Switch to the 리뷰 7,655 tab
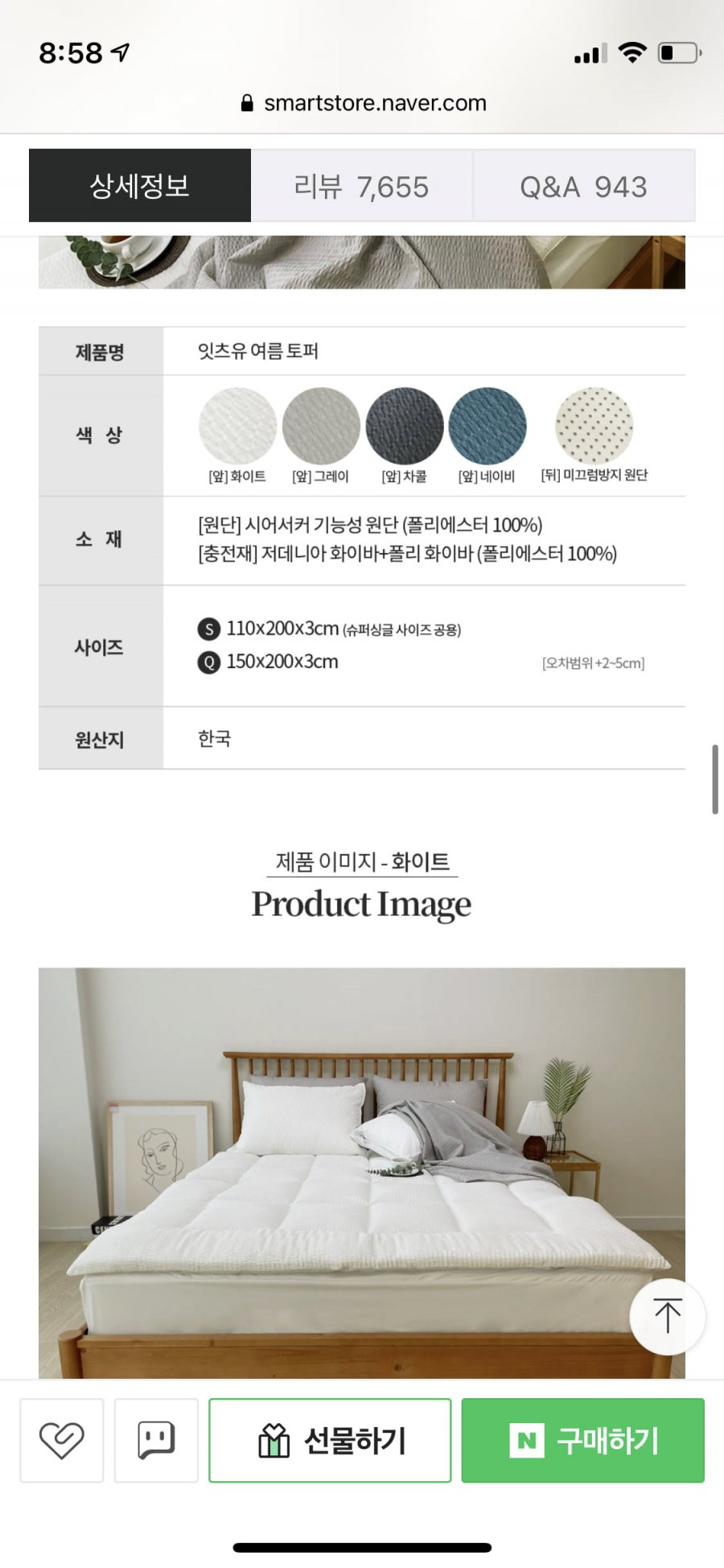This screenshot has height=1568, width=724. 361,186
